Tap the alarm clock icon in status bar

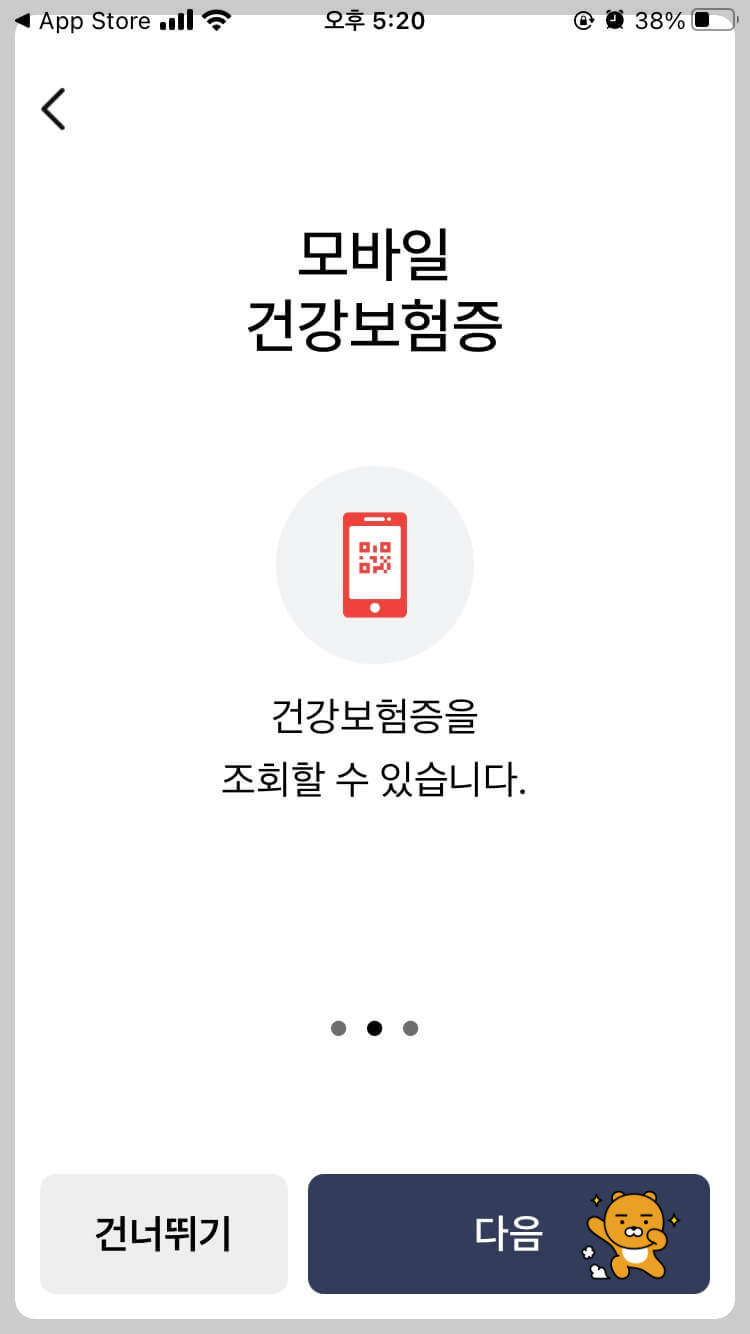(616, 19)
